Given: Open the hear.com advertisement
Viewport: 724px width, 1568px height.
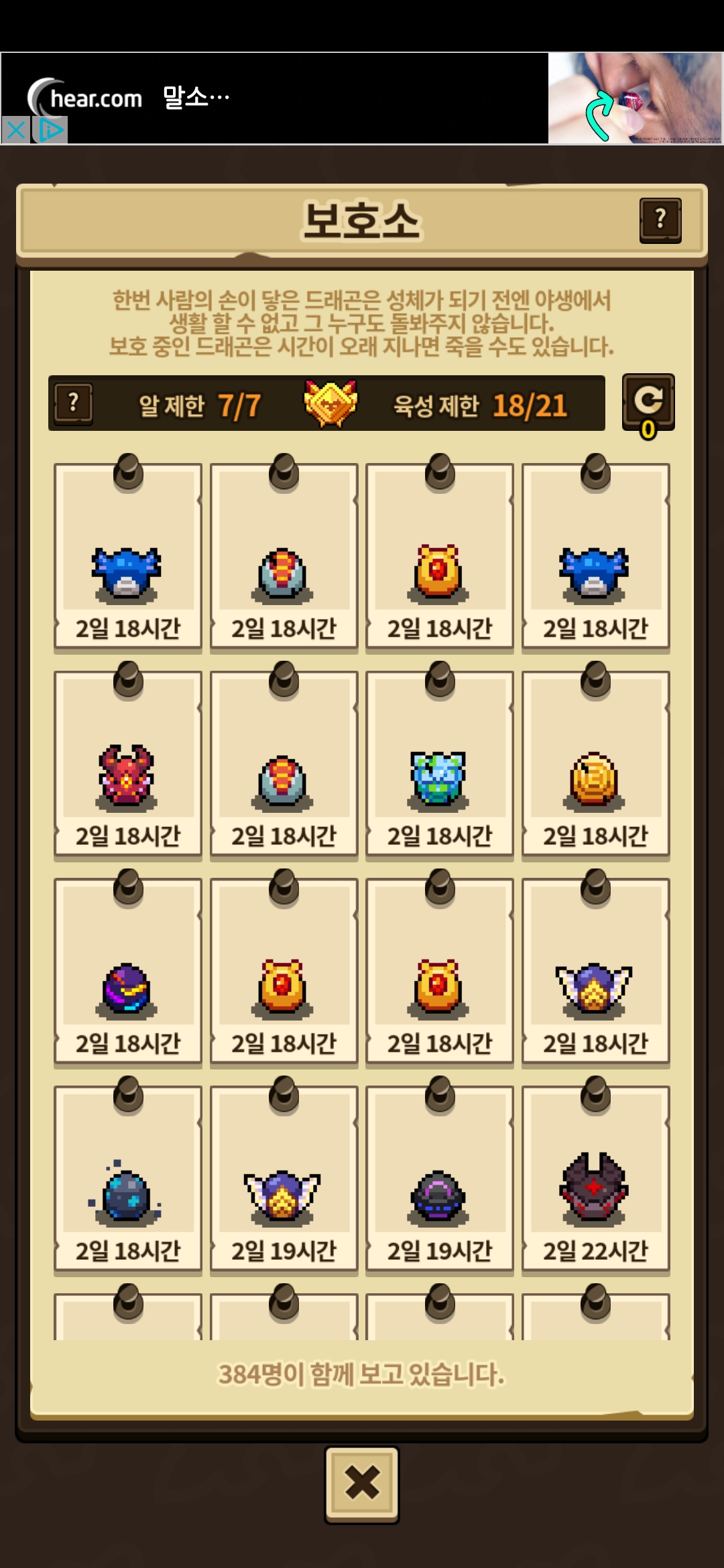Looking at the screenshot, I should (x=362, y=98).
